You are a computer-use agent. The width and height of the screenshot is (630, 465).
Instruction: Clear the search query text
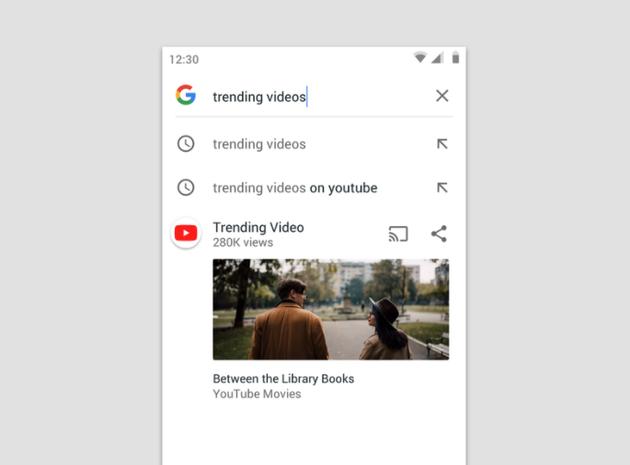click(442, 96)
